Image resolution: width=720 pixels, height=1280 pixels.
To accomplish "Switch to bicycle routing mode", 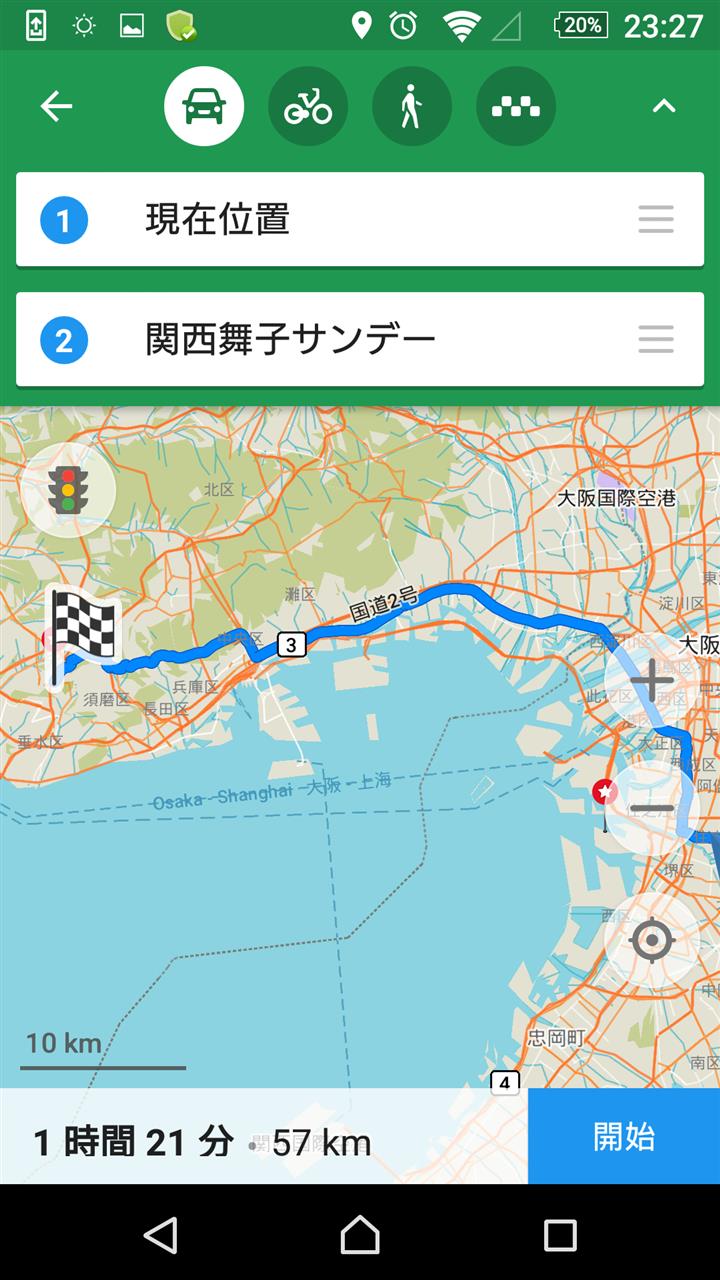I will [x=308, y=106].
